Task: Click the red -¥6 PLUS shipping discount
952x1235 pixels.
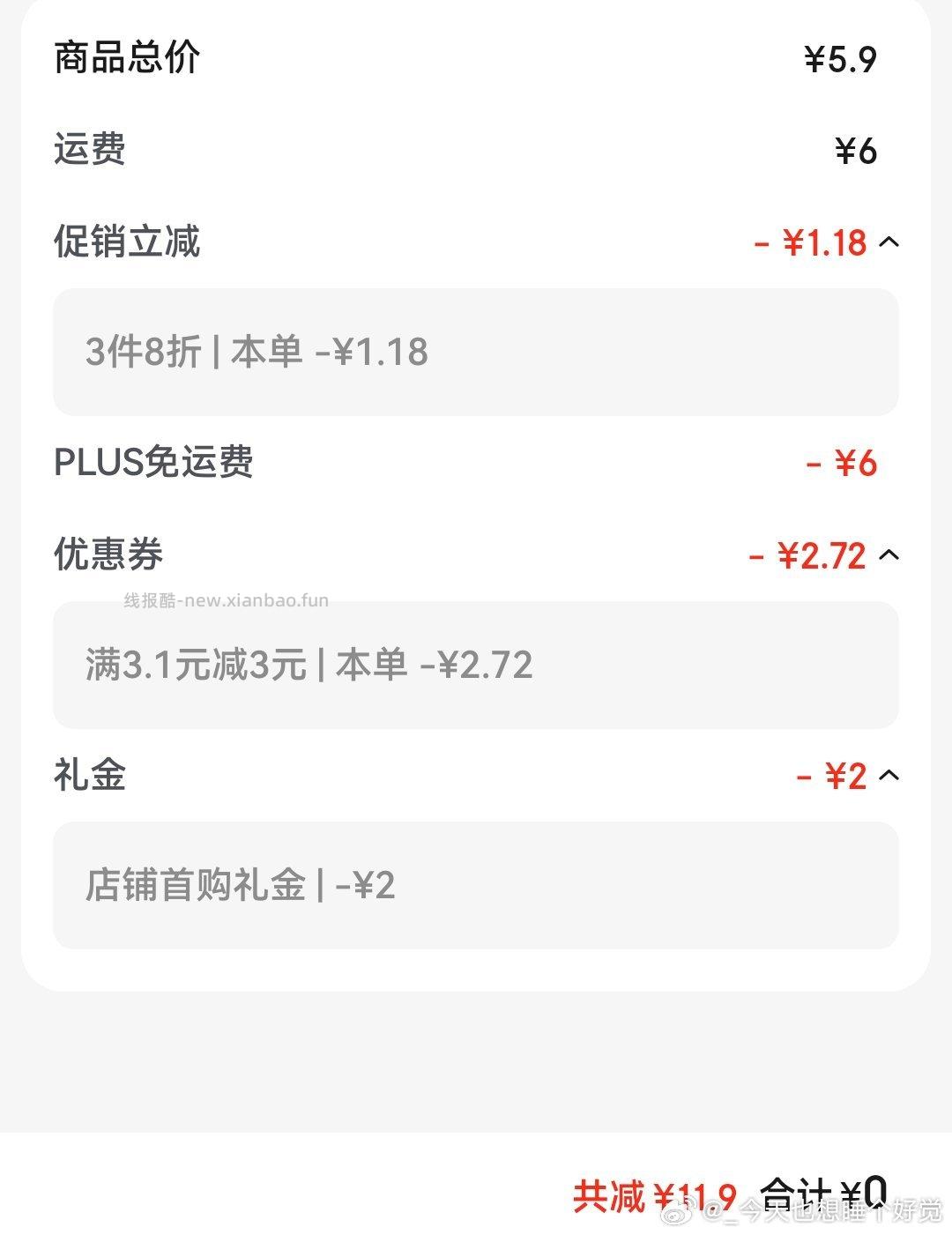Action: click(842, 463)
